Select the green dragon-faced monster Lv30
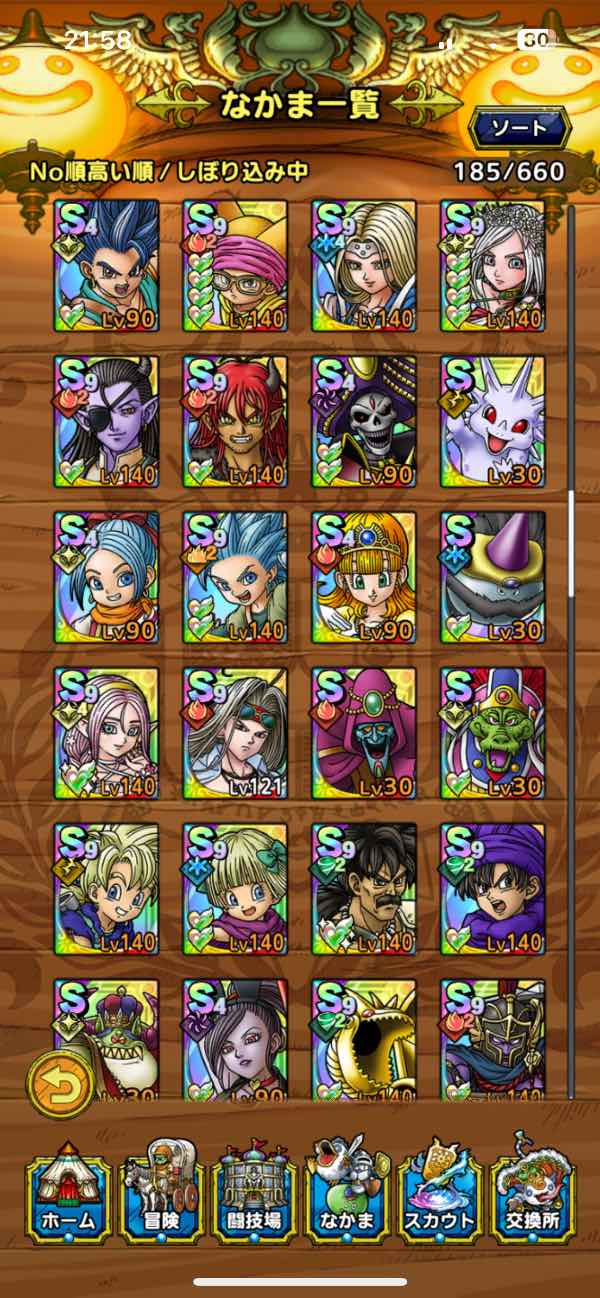Image resolution: width=600 pixels, height=1298 pixels. pyautogui.click(x=493, y=734)
